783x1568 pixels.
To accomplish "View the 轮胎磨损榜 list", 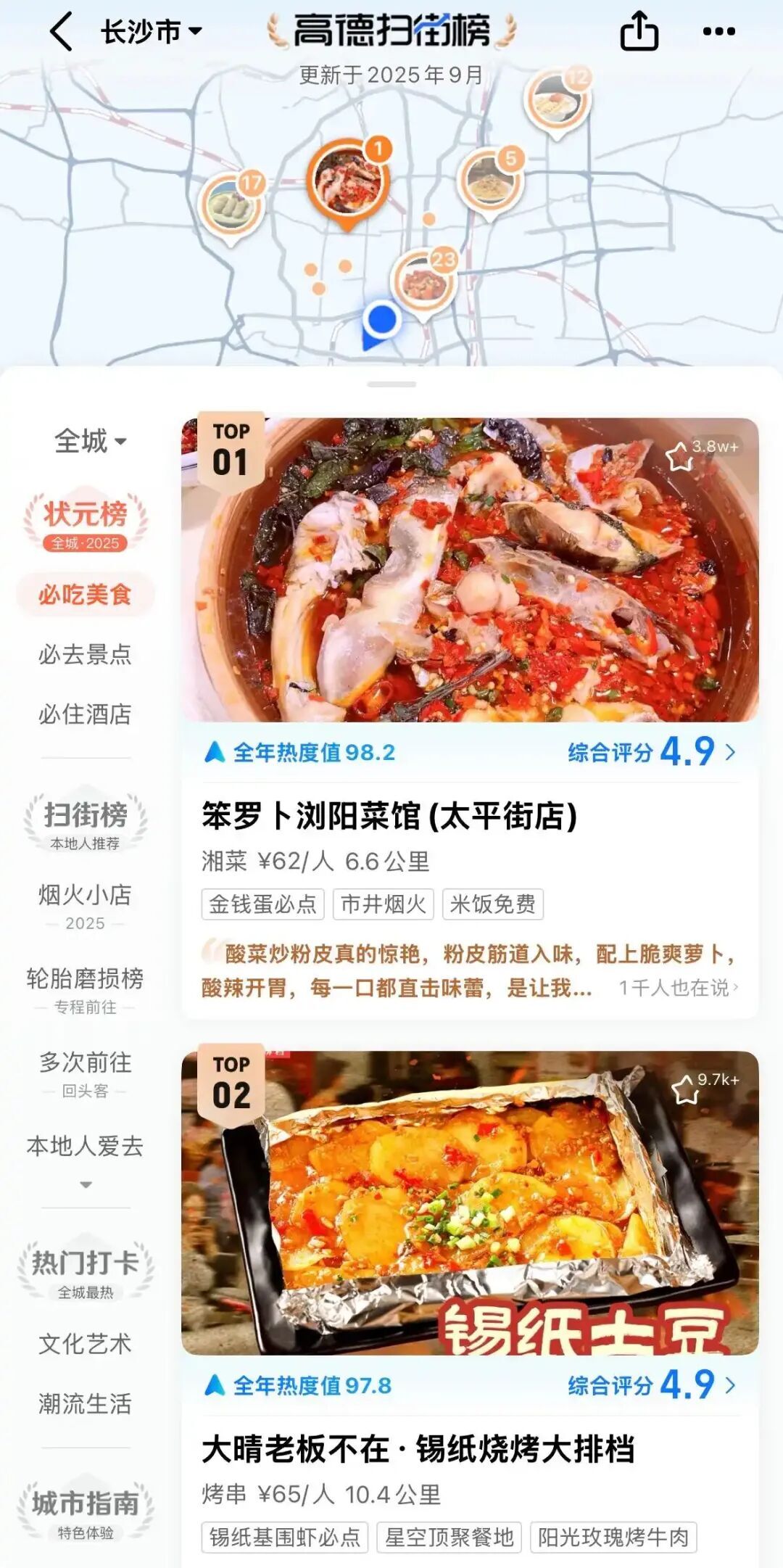I will pos(85,988).
